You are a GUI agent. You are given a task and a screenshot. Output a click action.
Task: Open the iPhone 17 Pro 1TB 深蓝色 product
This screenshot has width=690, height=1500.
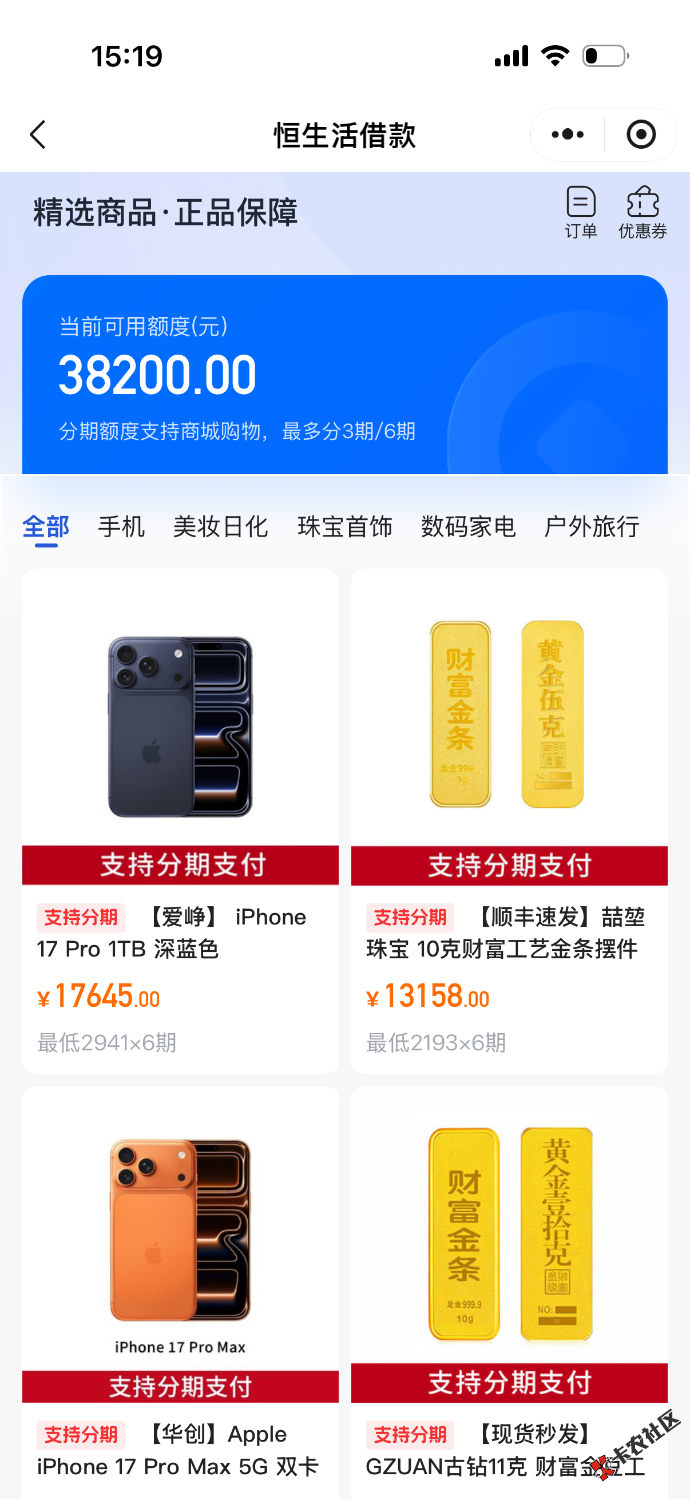point(180,821)
